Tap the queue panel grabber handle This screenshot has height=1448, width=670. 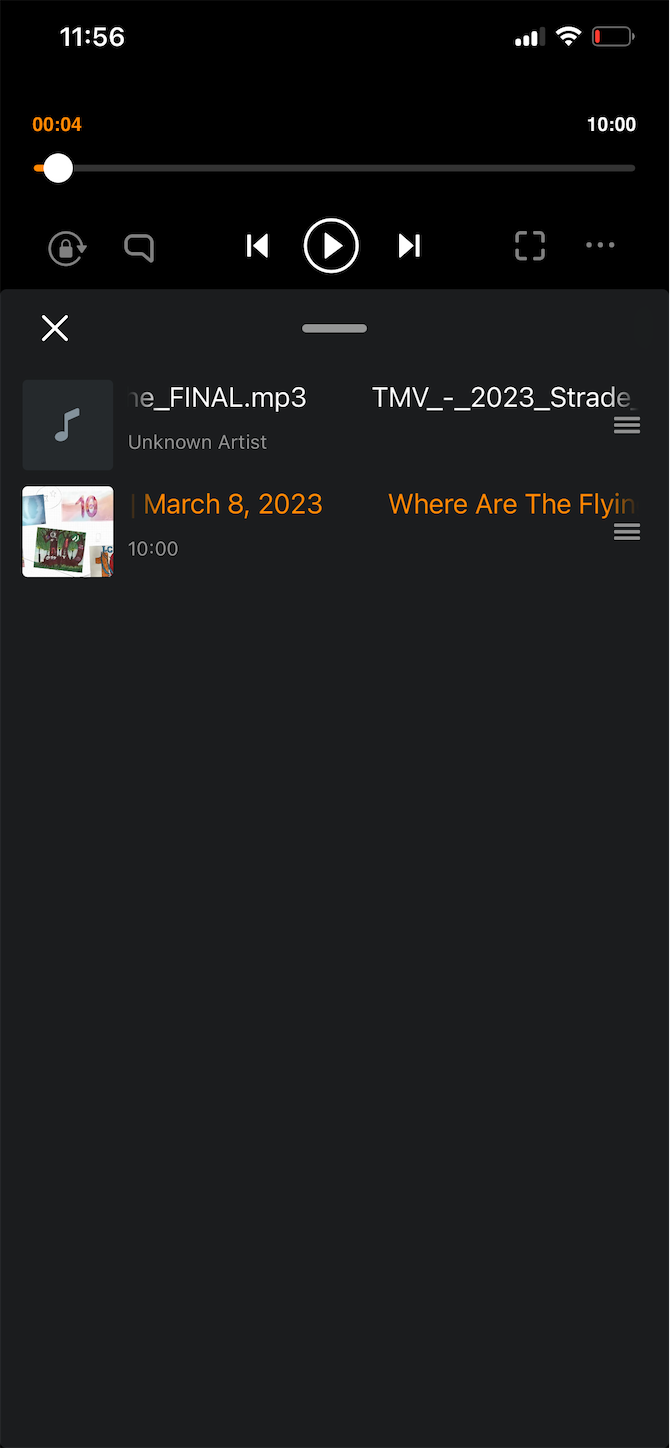(x=334, y=328)
